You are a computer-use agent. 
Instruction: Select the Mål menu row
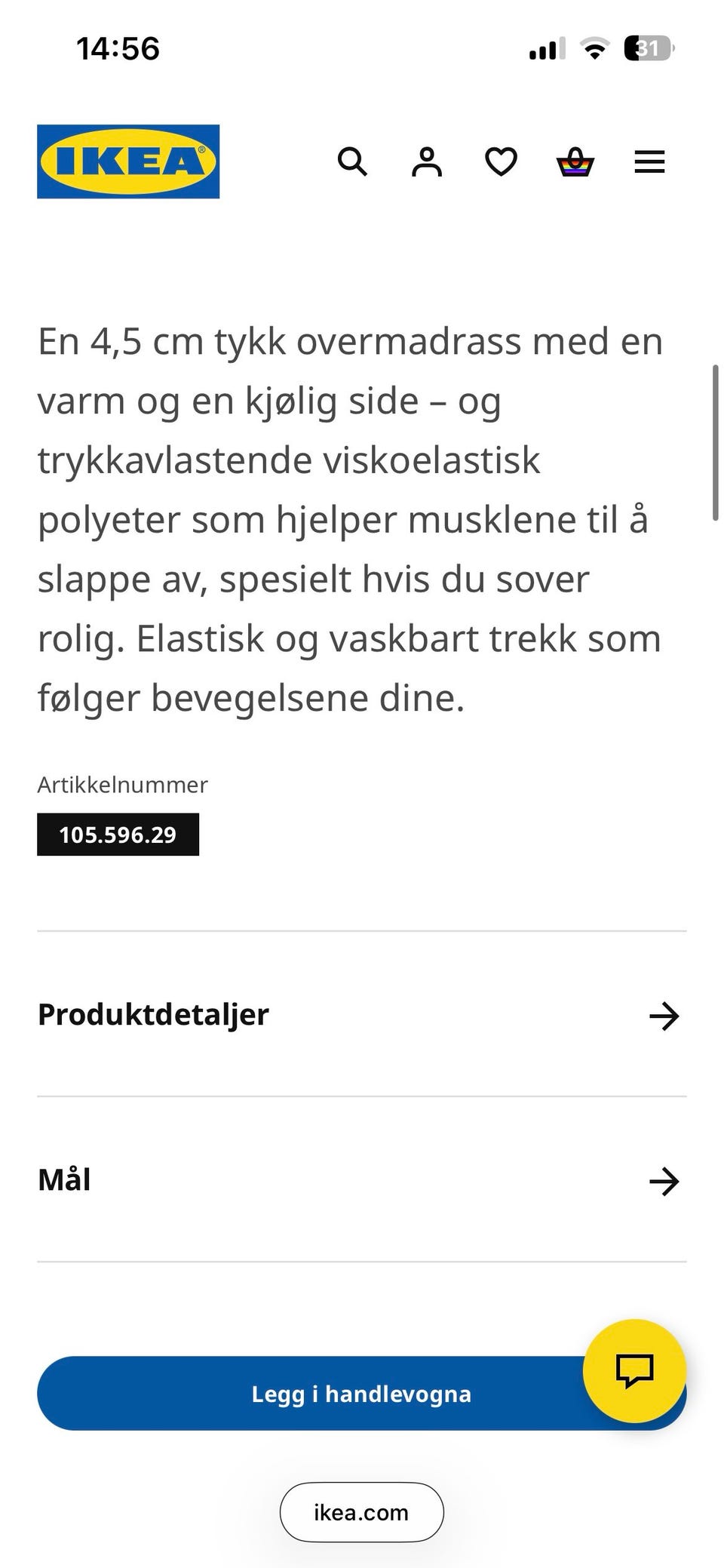[361, 1179]
